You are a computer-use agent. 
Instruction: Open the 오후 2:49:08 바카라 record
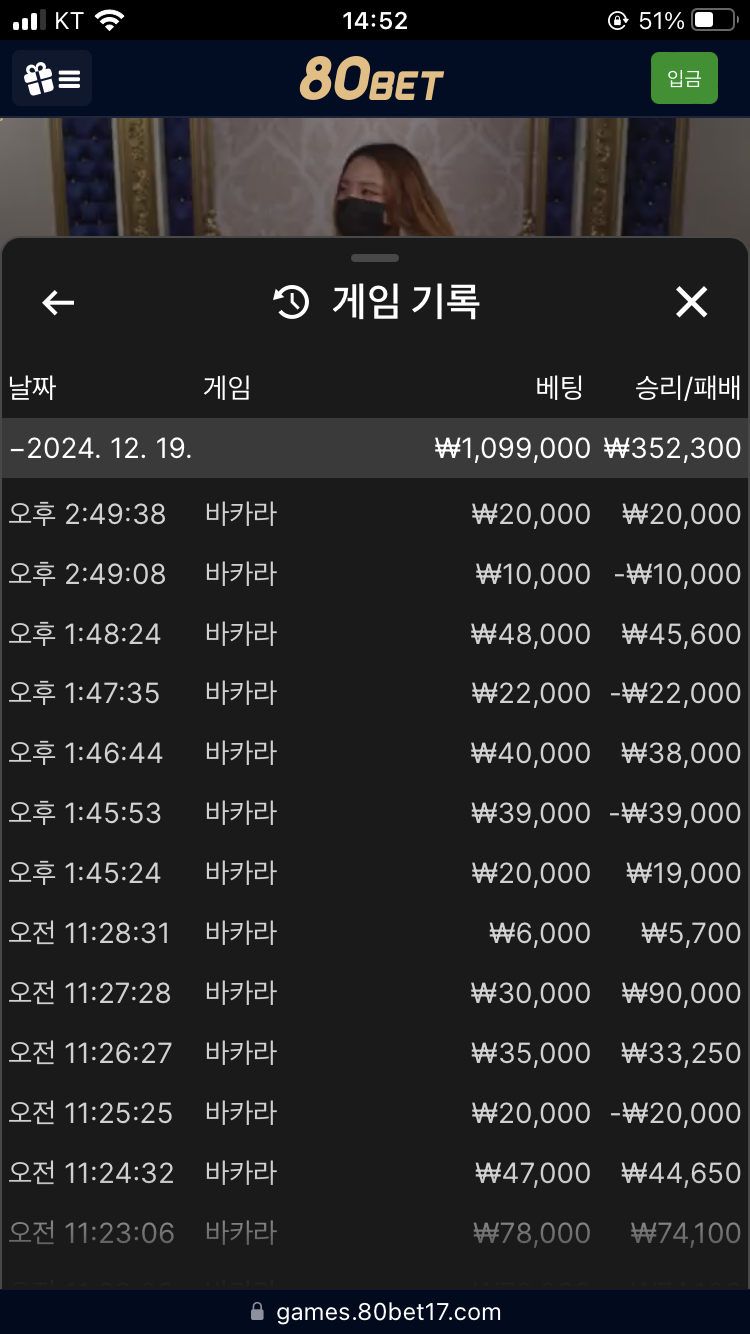coord(375,574)
